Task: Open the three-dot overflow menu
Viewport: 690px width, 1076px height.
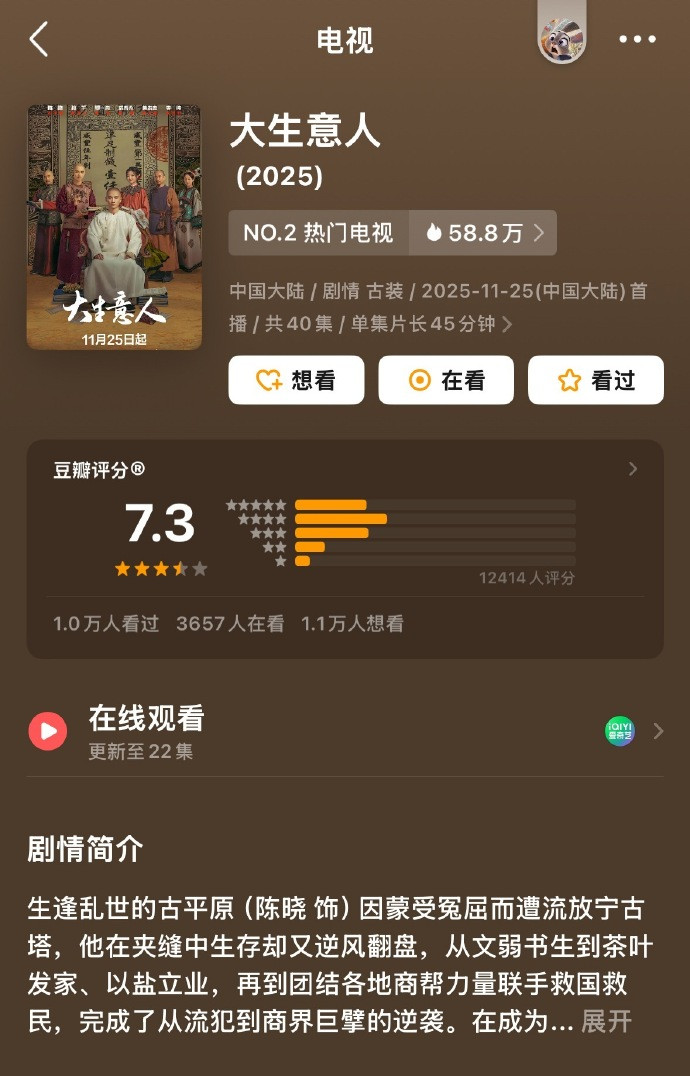Action: [x=637, y=39]
